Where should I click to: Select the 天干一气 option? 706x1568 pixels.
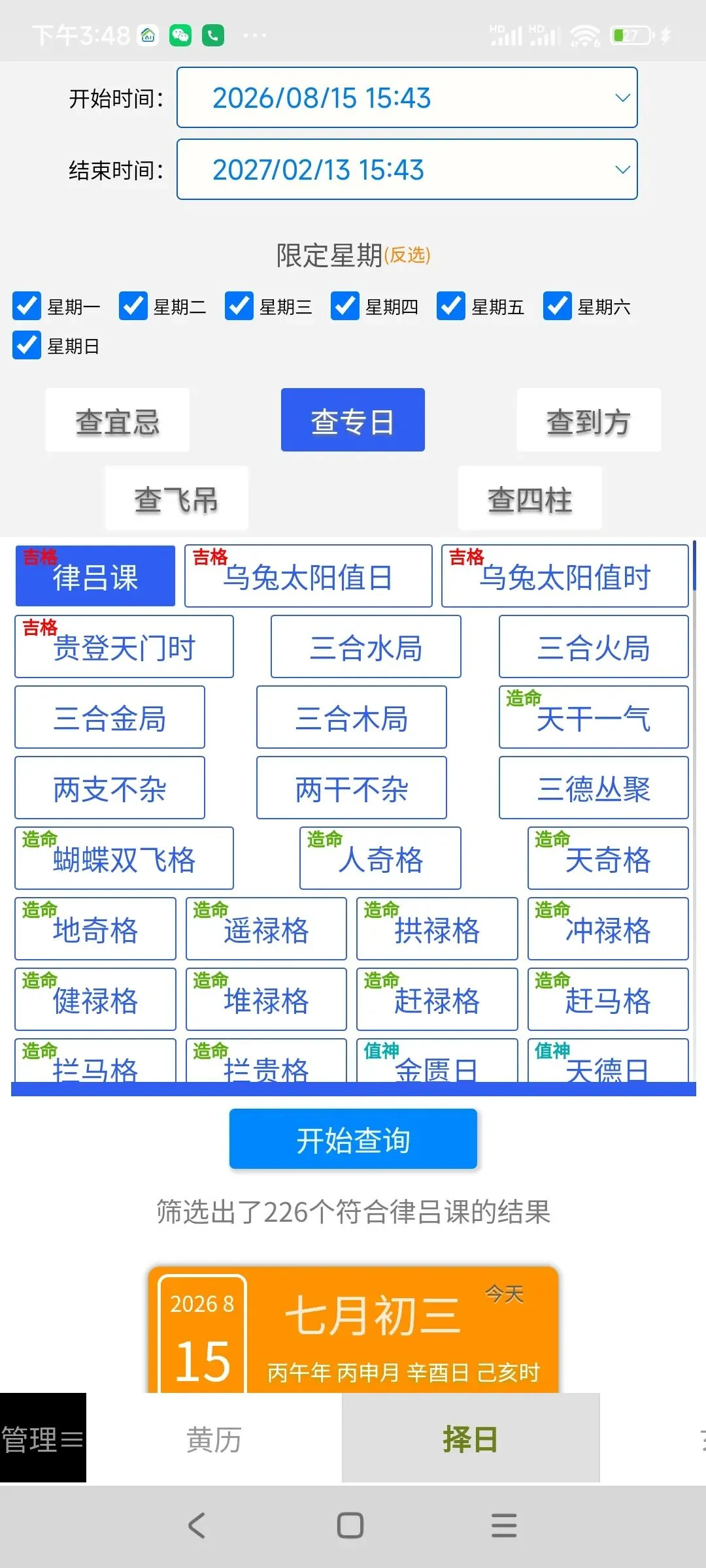point(594,717)
